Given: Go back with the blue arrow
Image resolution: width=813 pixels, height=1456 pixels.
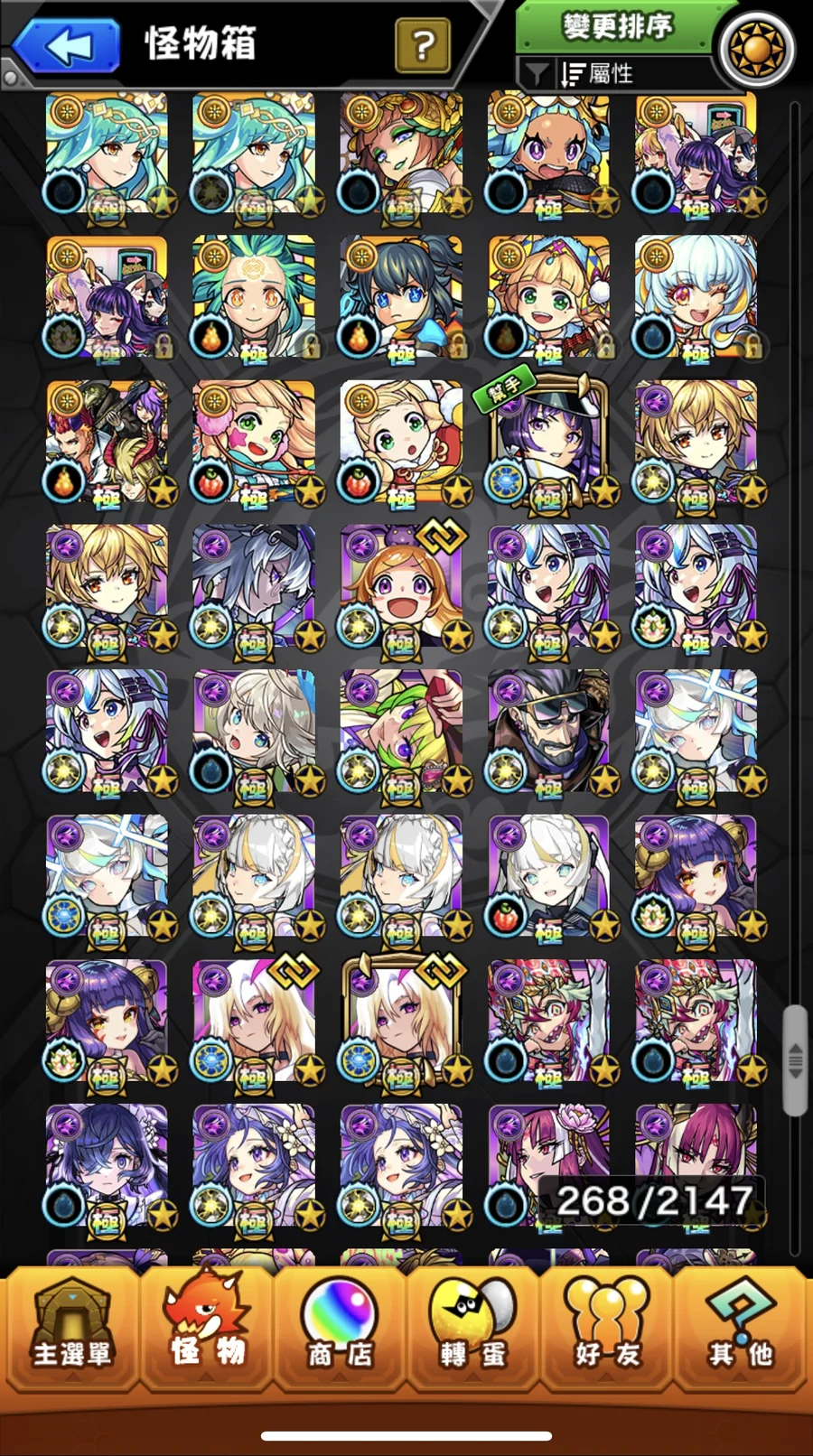Looking at the screenshot, I should [x=68, y=45].
